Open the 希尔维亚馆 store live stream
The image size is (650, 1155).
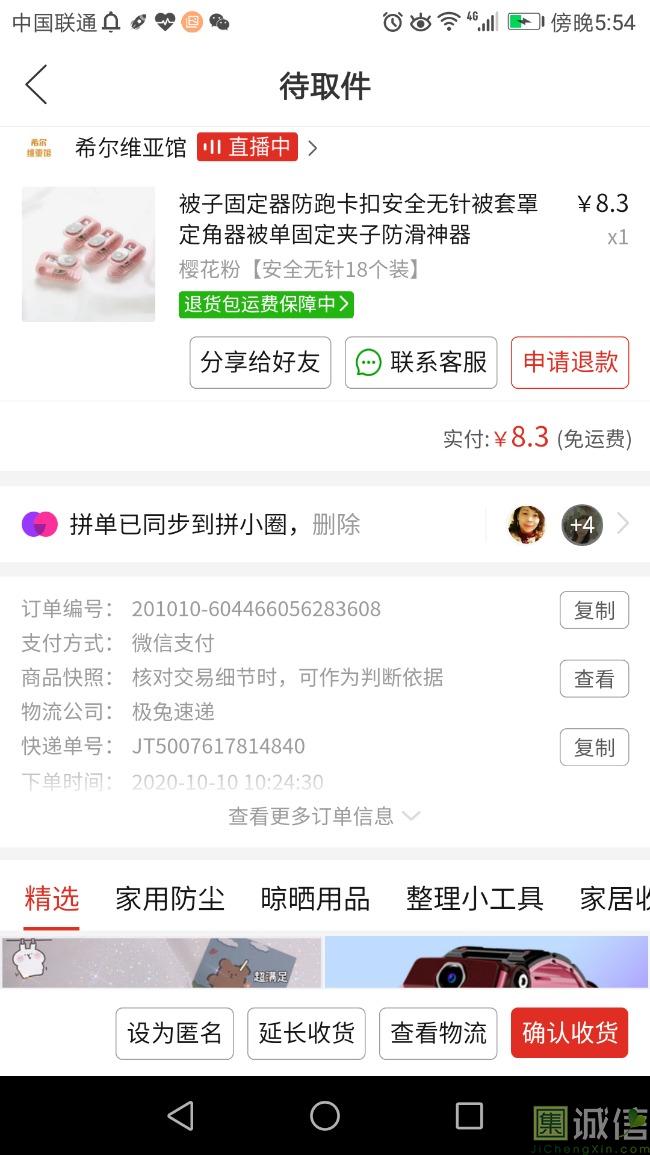[x=248, y=148]
